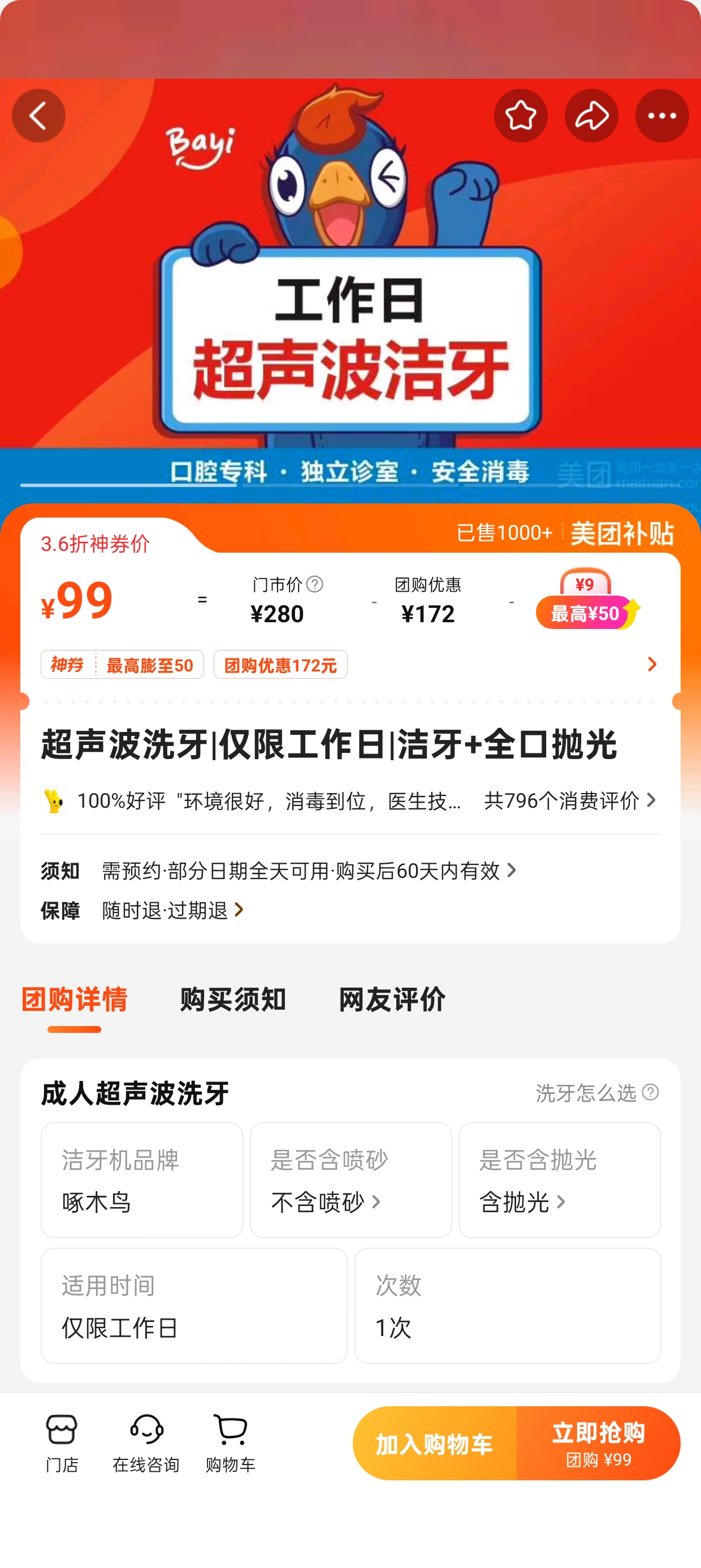
Task: Favorite this deal with the star icon
Action: pos(520,115)
